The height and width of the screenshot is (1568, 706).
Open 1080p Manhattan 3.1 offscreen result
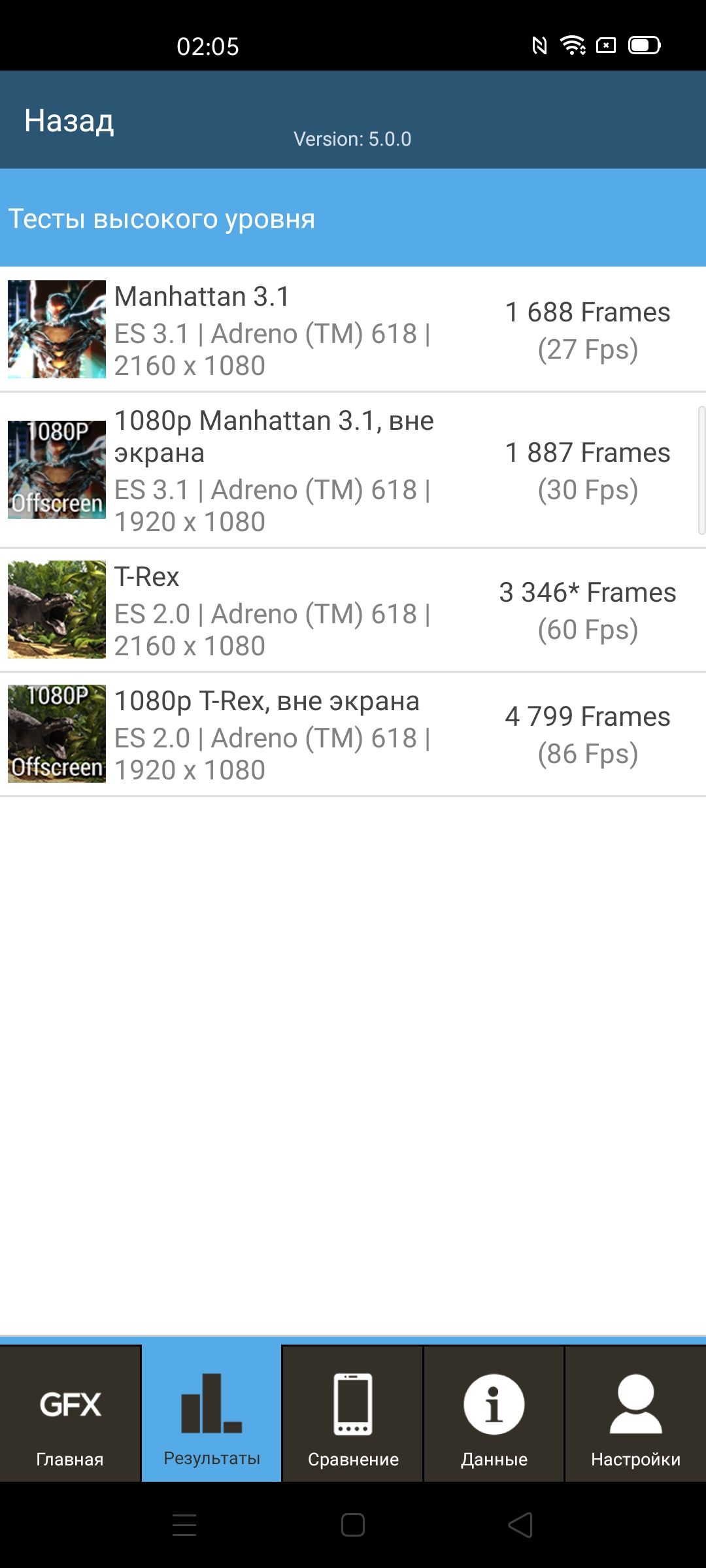pos(353,470)
